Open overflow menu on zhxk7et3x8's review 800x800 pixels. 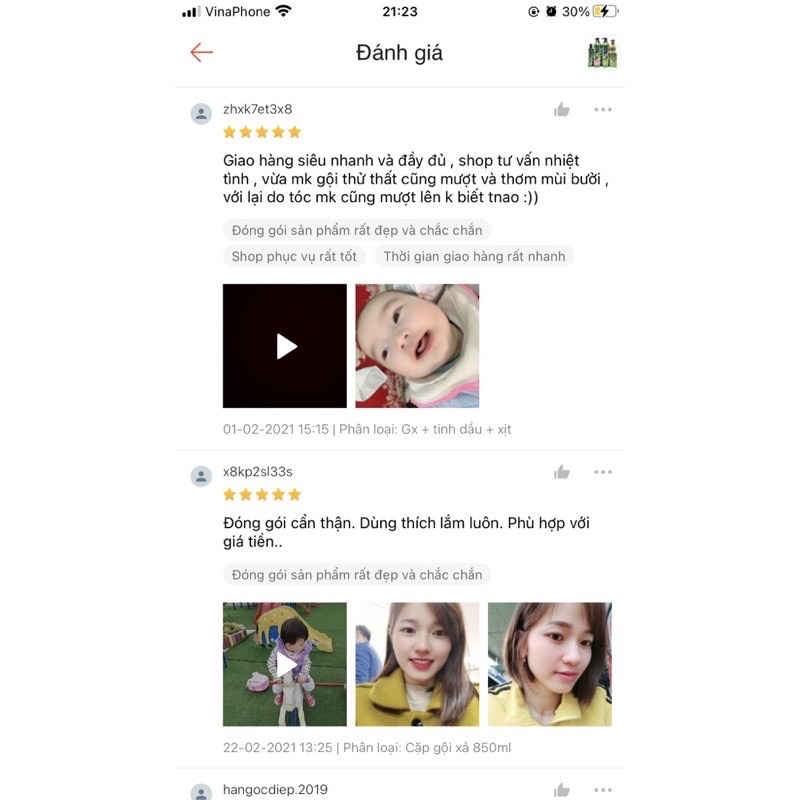[603, 110]
